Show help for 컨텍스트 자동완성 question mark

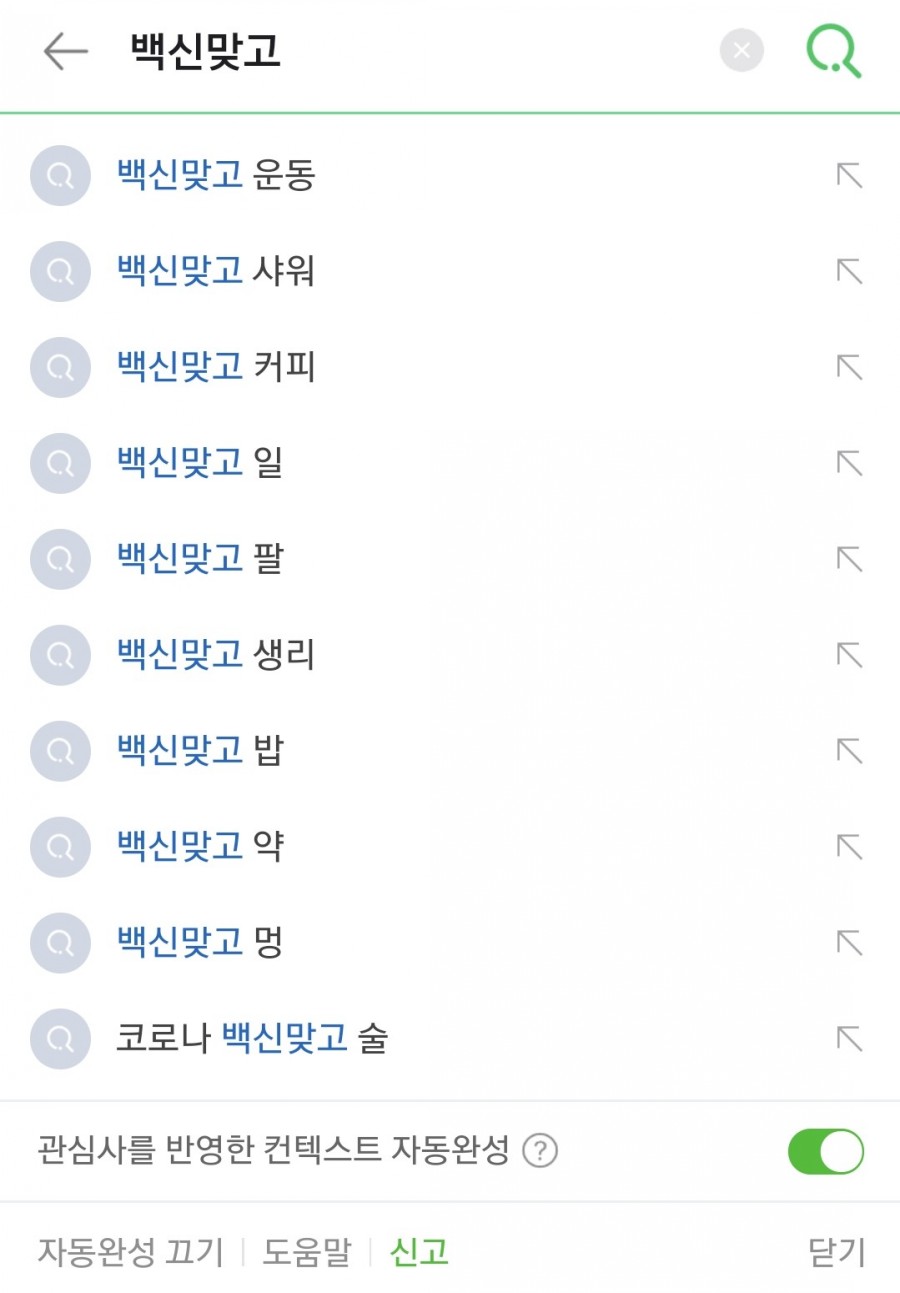pyautogui.click(x=540, y=1151)
